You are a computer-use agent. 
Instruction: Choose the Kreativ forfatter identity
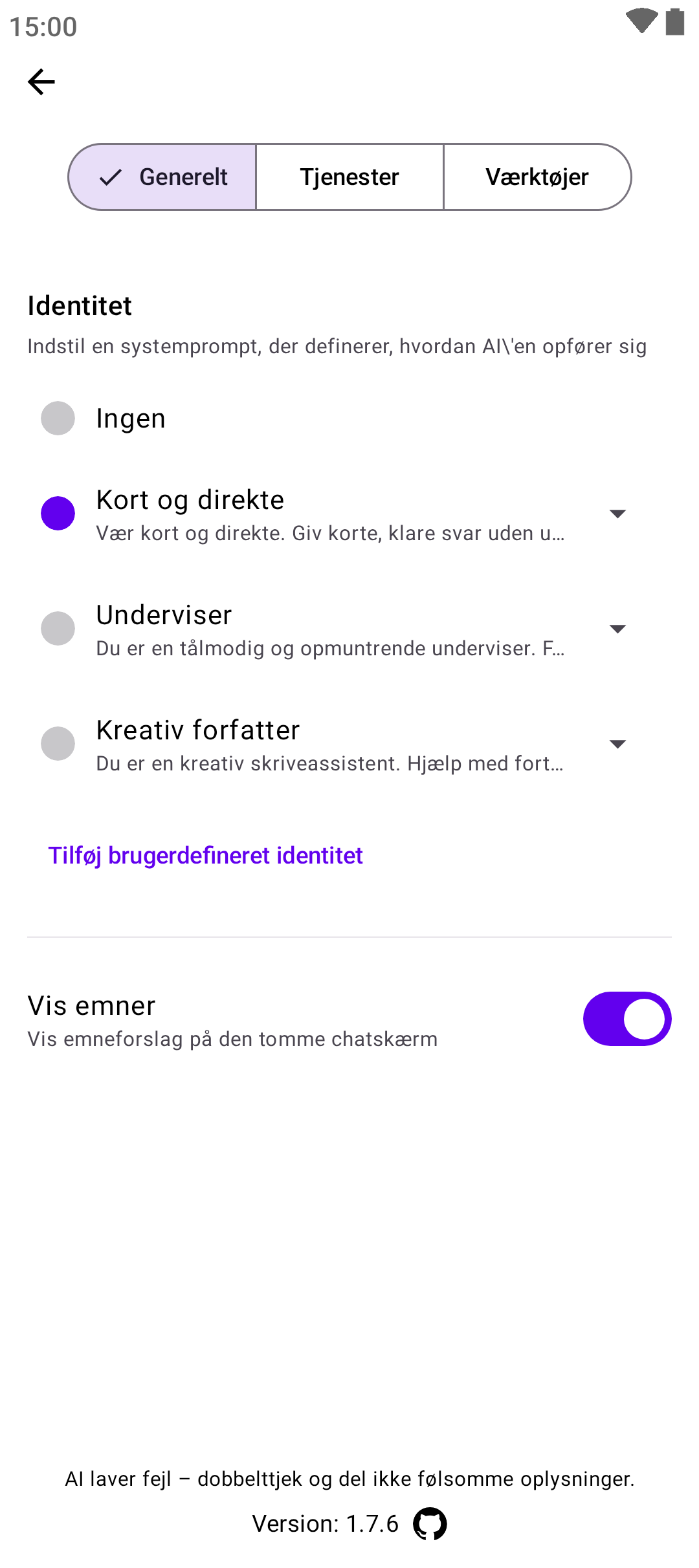pyautogui.click(x=58, y=744)
